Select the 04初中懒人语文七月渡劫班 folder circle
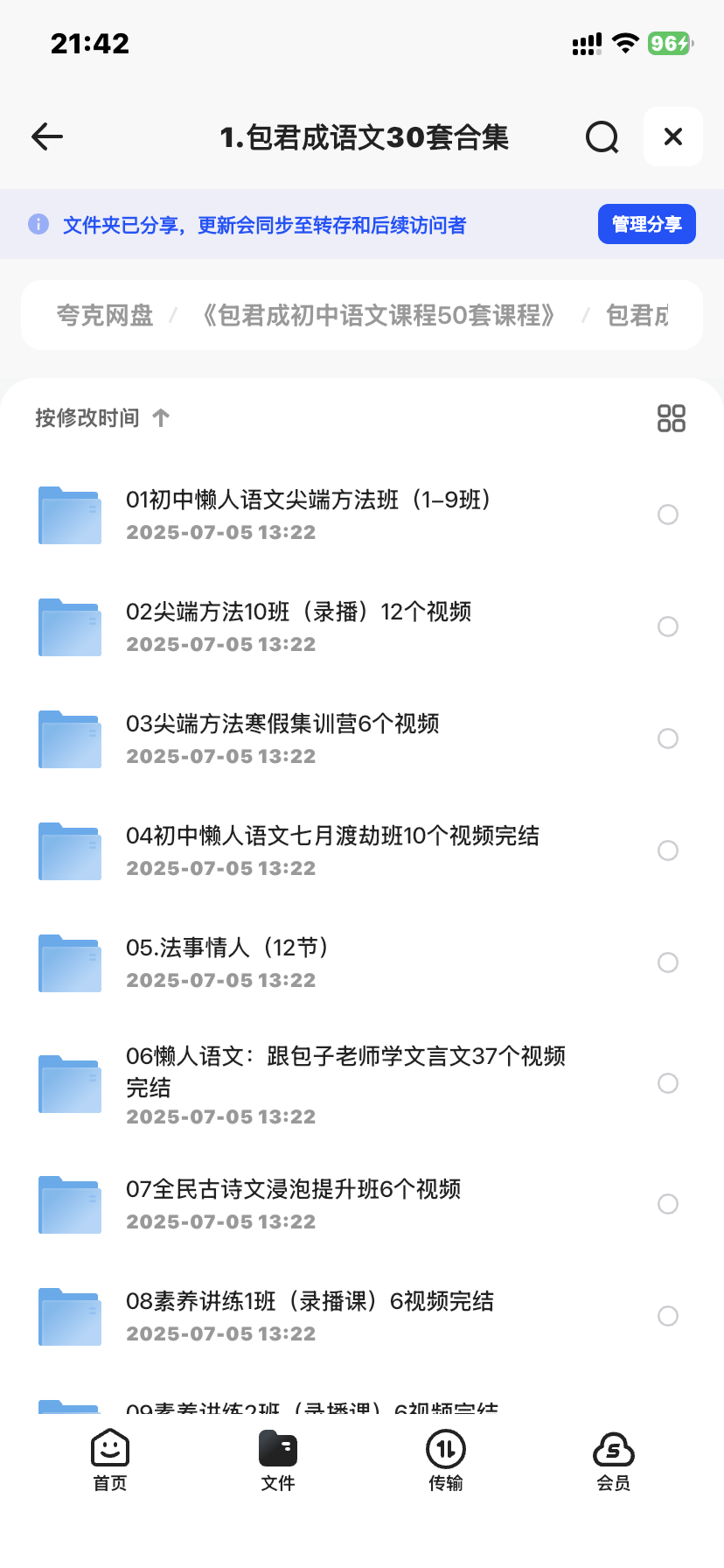724x1568 pixels. click(x=668, y=850)
